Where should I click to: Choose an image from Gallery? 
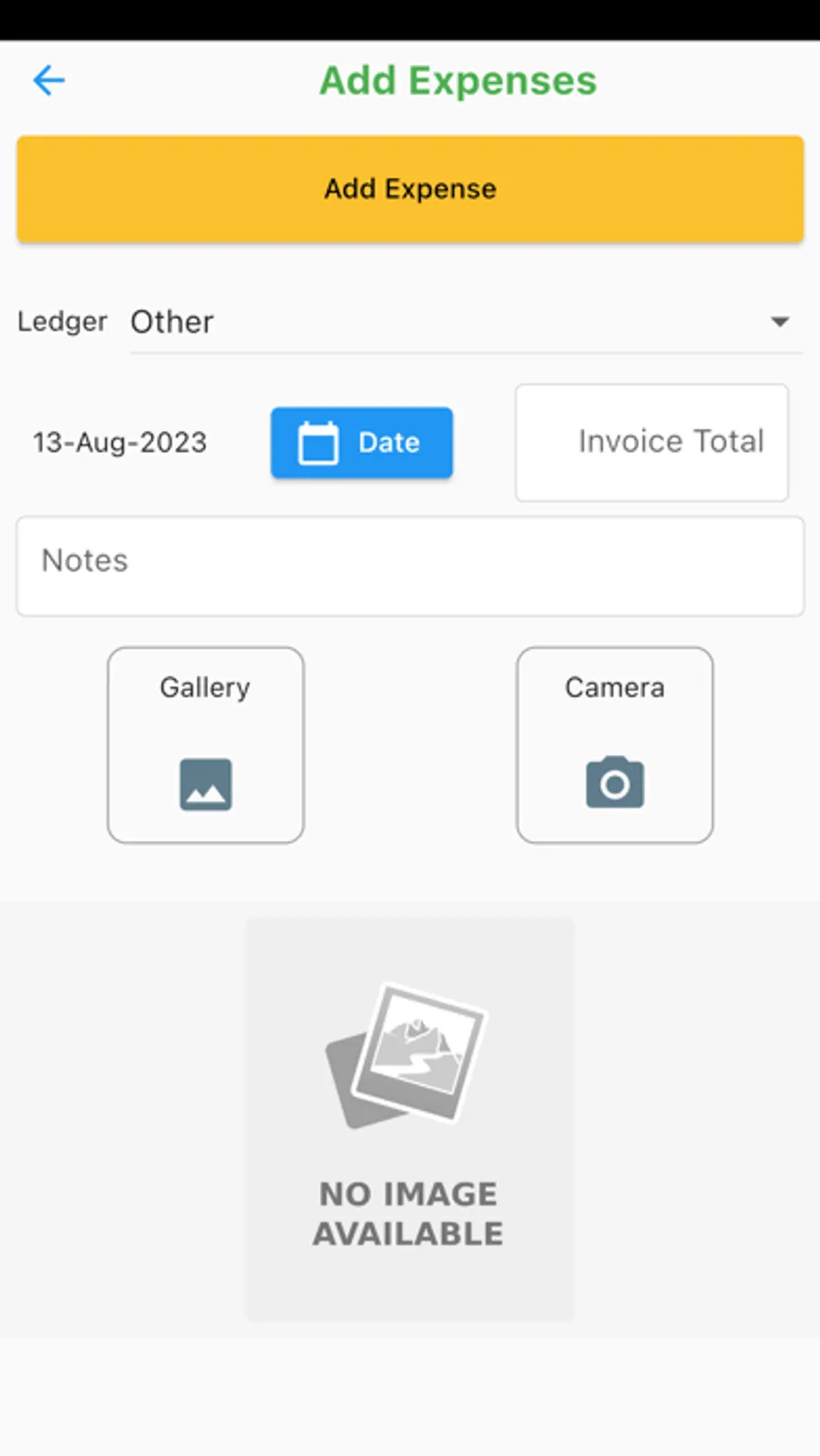pos(206,744)
